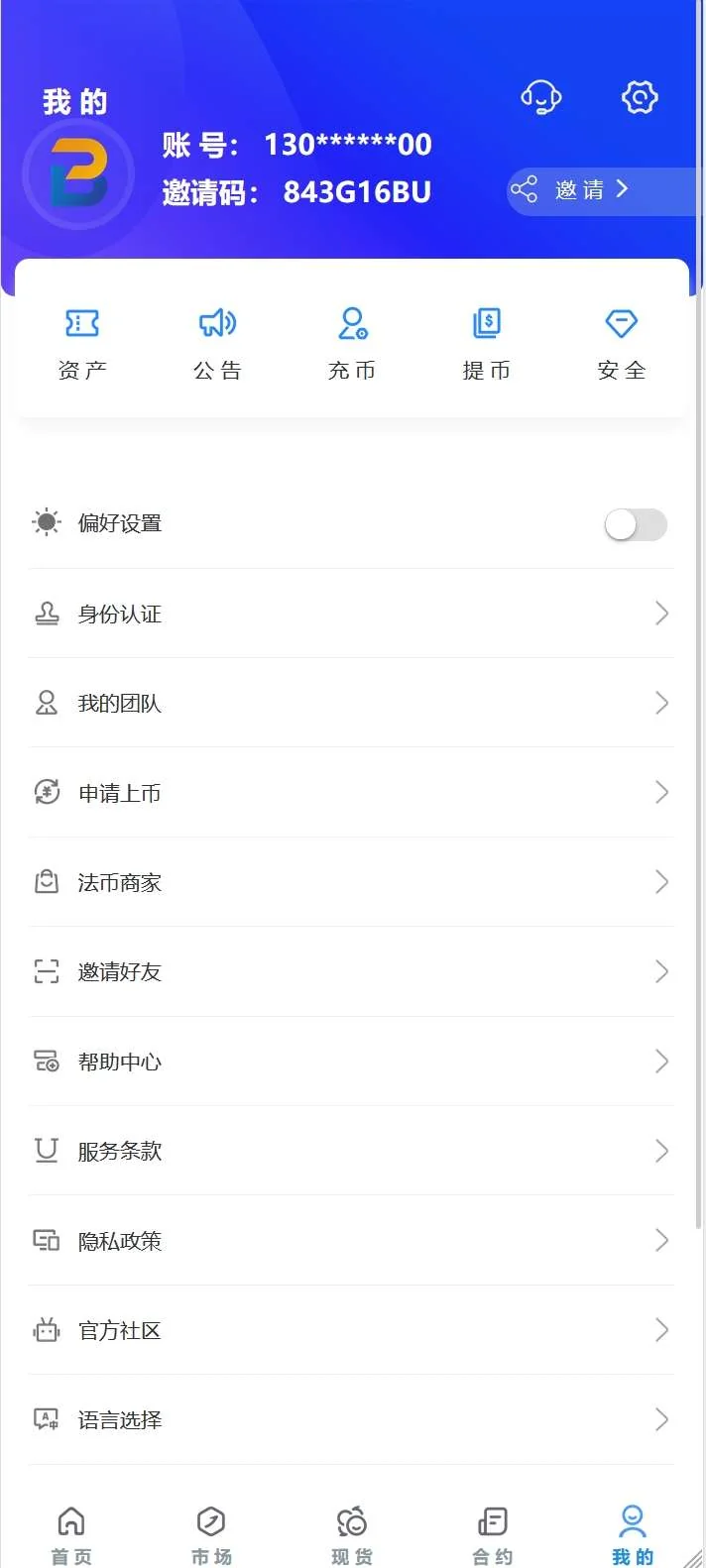The height and width of the screenshot is (1568, 706).
Task: Open 语言选择 language selection
Action: [351, 1419]
